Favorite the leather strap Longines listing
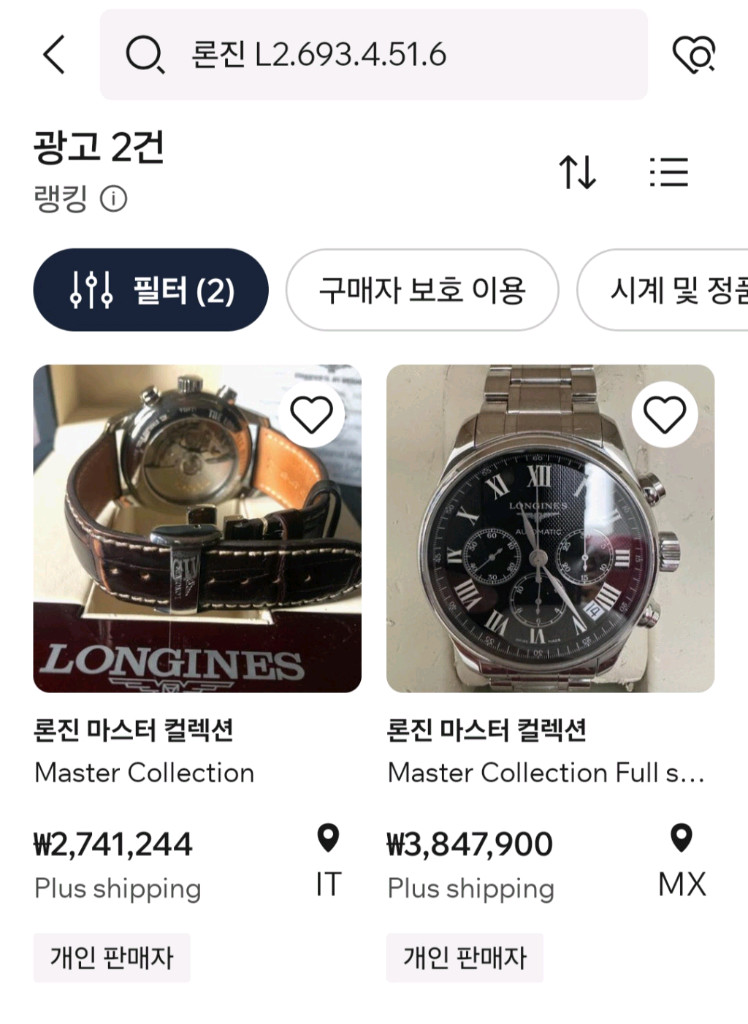Image resolution: width=748 pixels, height=1024 pixels. tap(314, 413)
